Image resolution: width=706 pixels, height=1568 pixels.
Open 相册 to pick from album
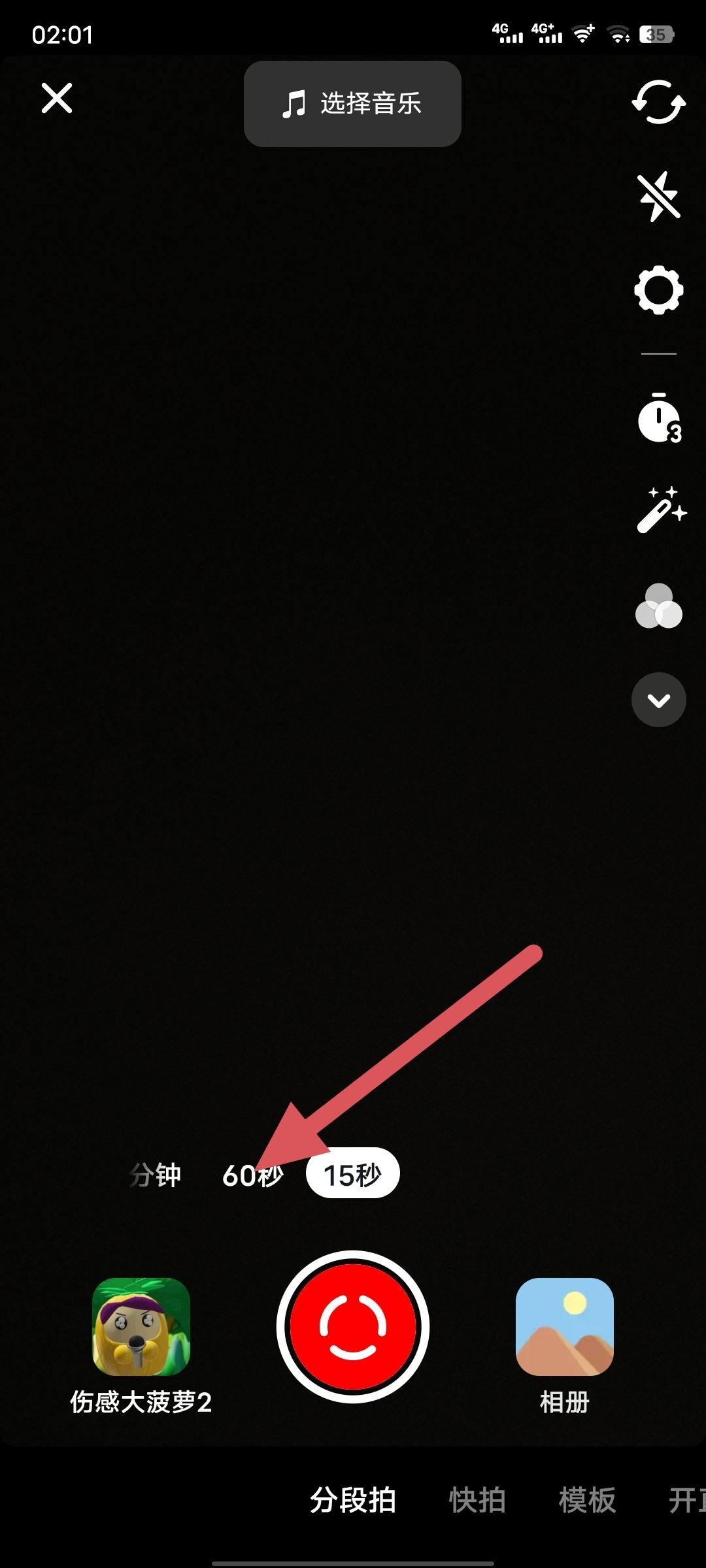[x=564, y=1328]
